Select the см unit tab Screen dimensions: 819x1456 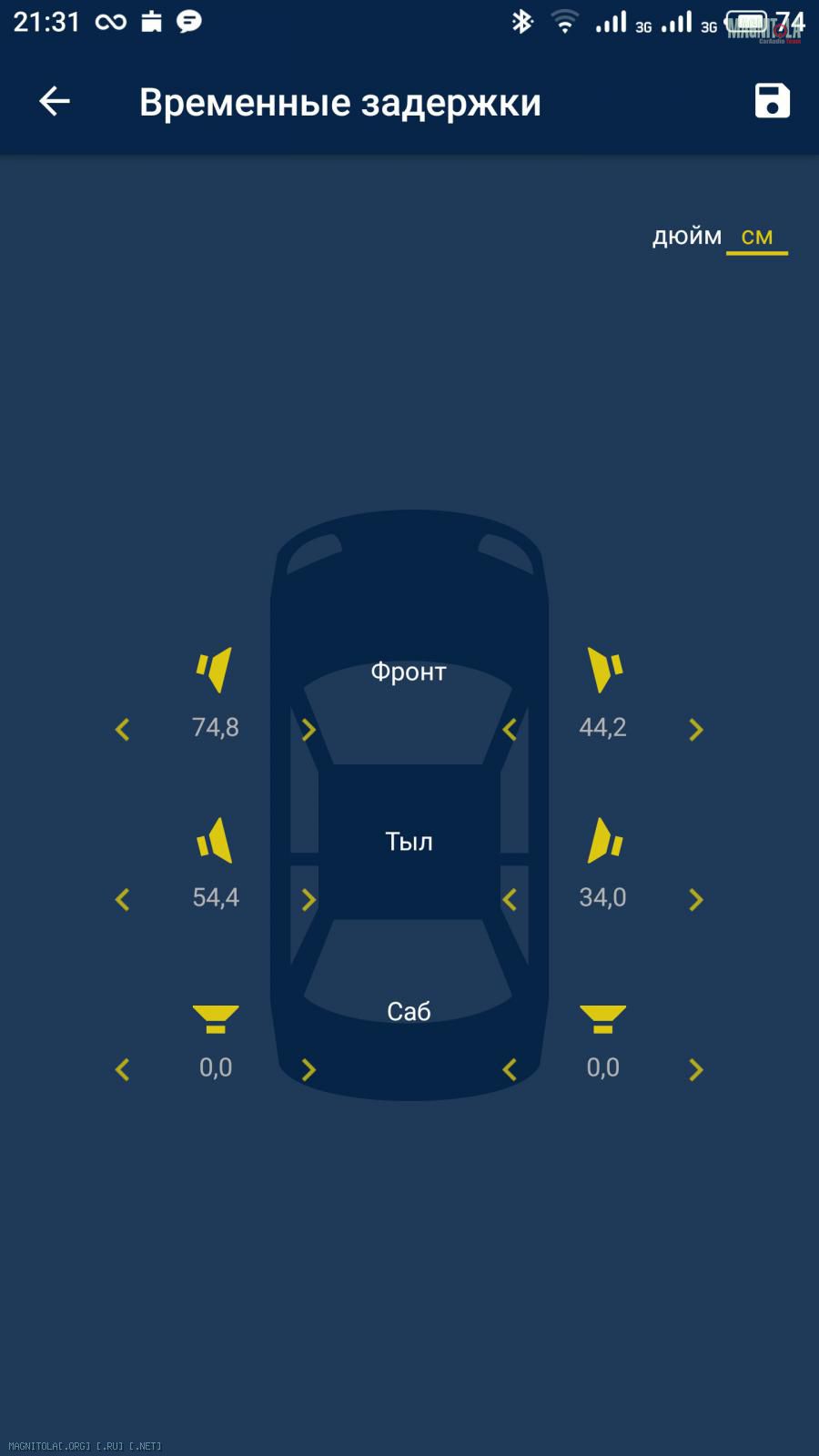click(x=757, y=238)
